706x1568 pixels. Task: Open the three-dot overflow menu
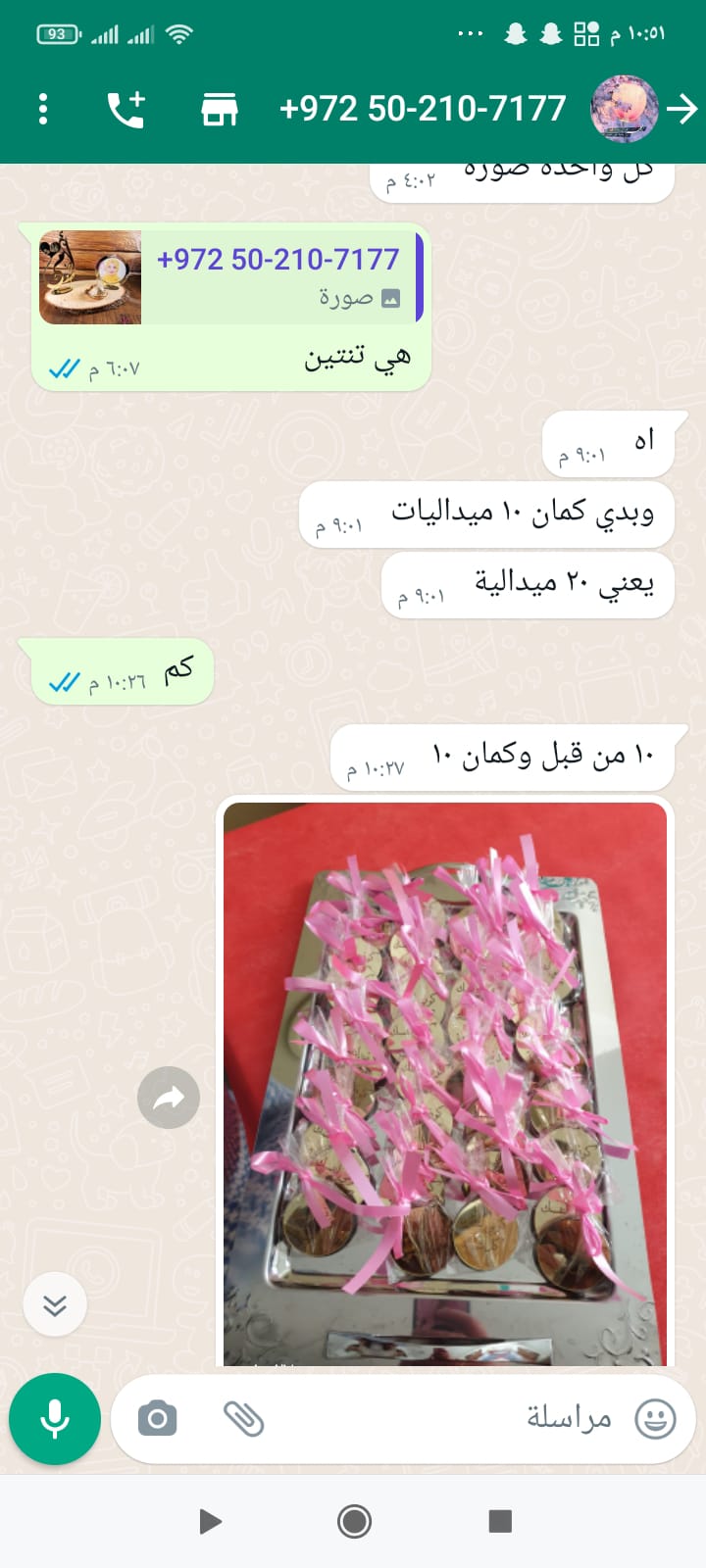43,109
